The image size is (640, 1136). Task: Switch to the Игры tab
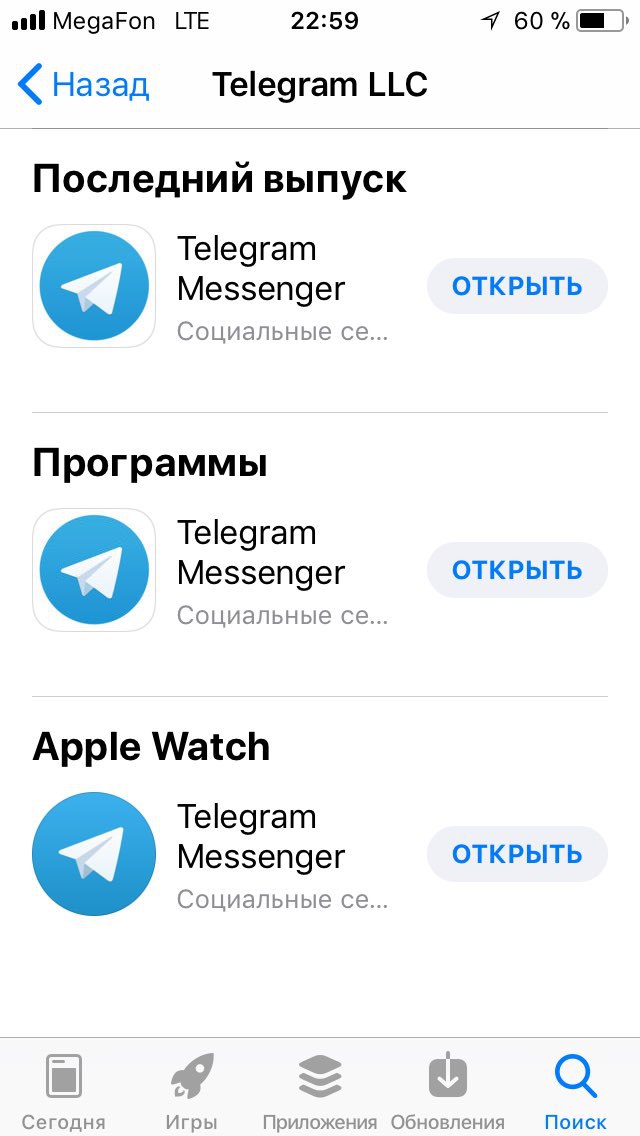point(192,1092)
